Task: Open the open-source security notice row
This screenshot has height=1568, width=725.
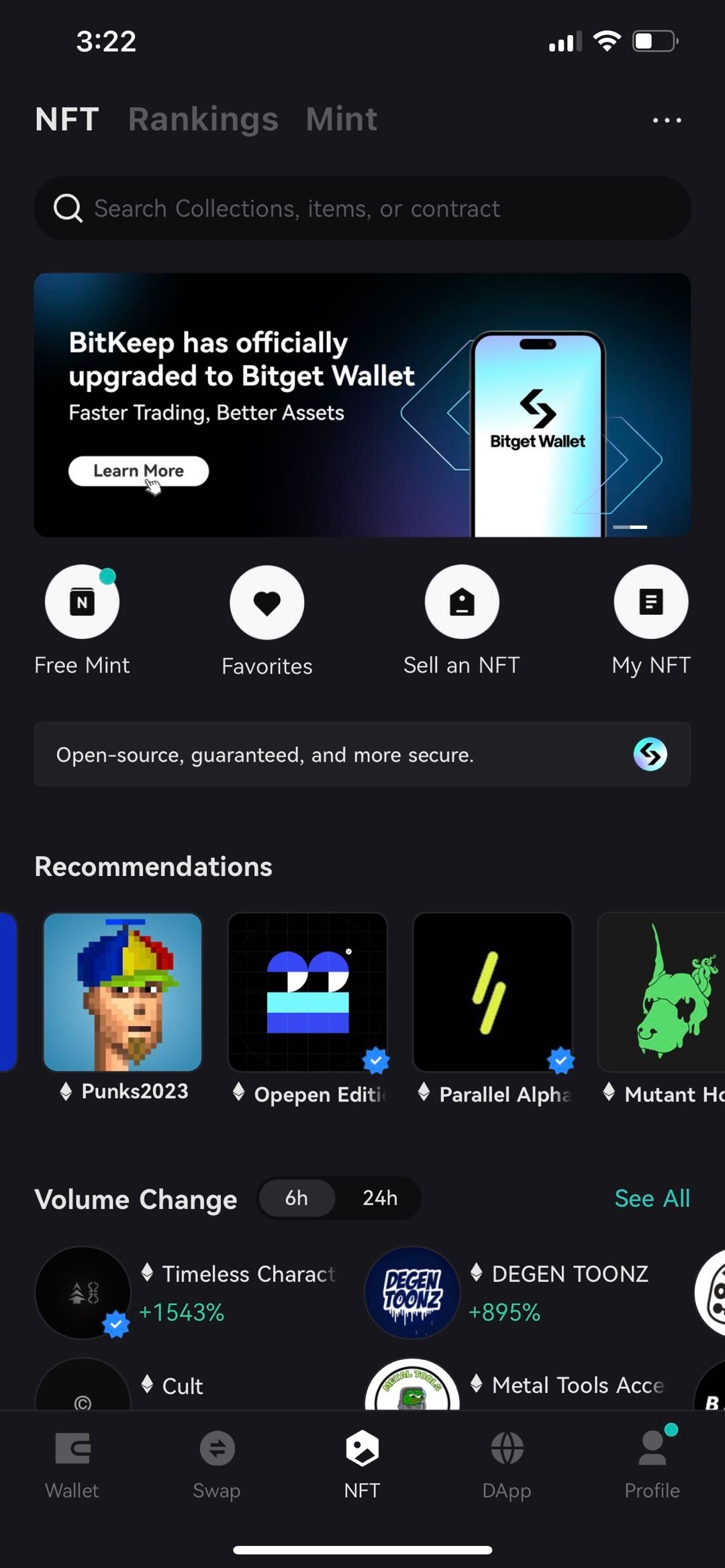Action: [362, 754]
